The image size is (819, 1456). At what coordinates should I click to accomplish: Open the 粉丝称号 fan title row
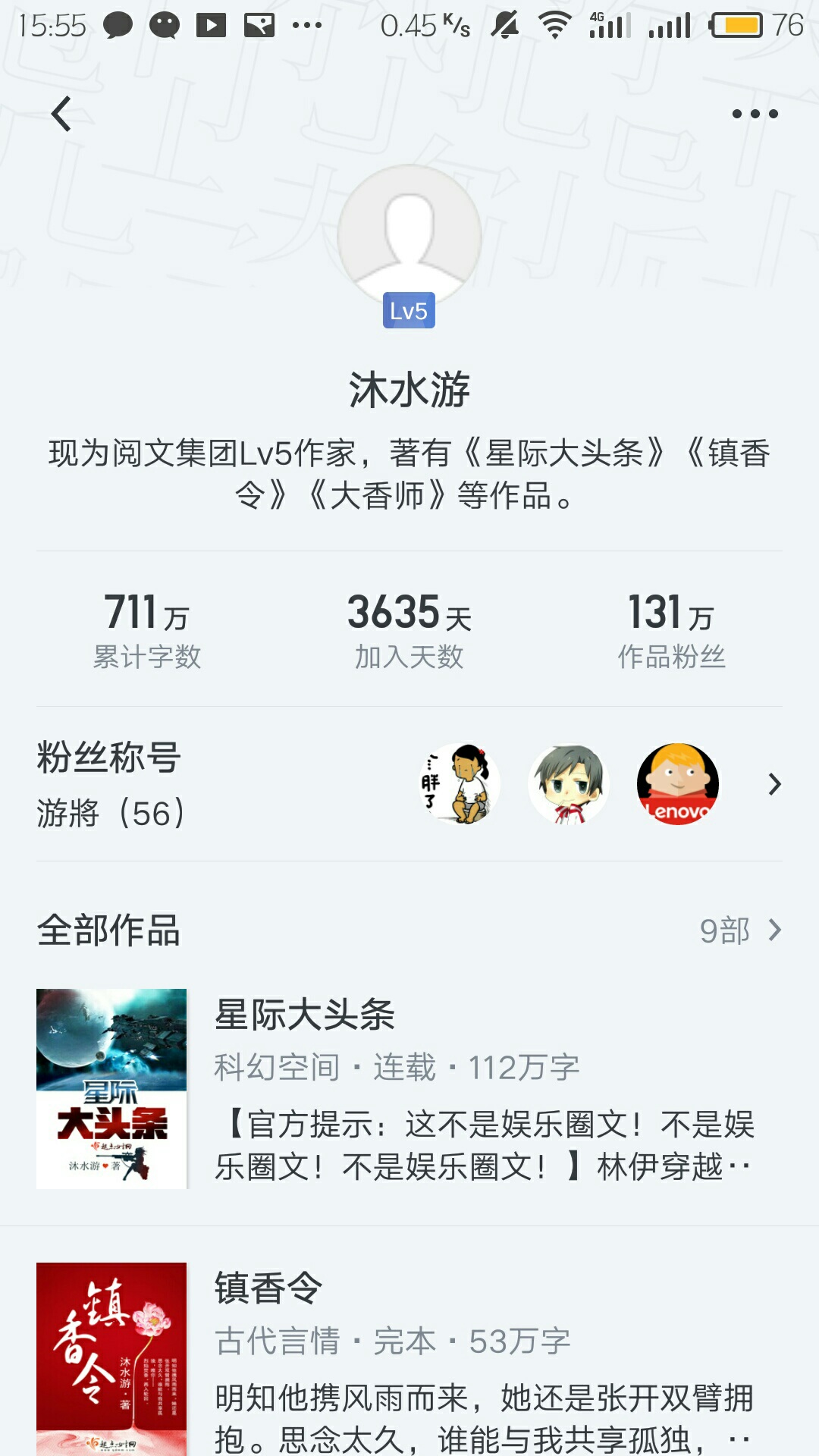tap(409, 784)
